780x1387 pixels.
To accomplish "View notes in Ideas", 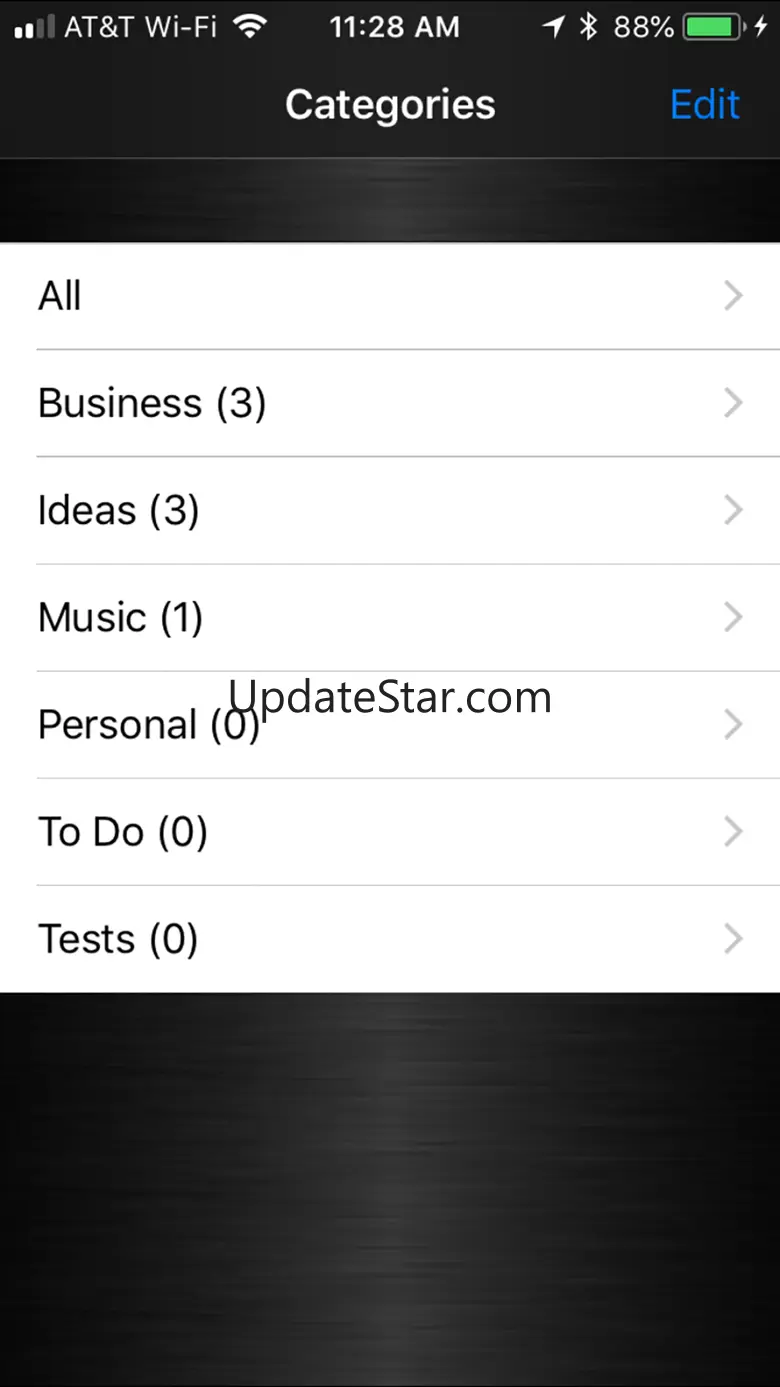I will 390,510.
